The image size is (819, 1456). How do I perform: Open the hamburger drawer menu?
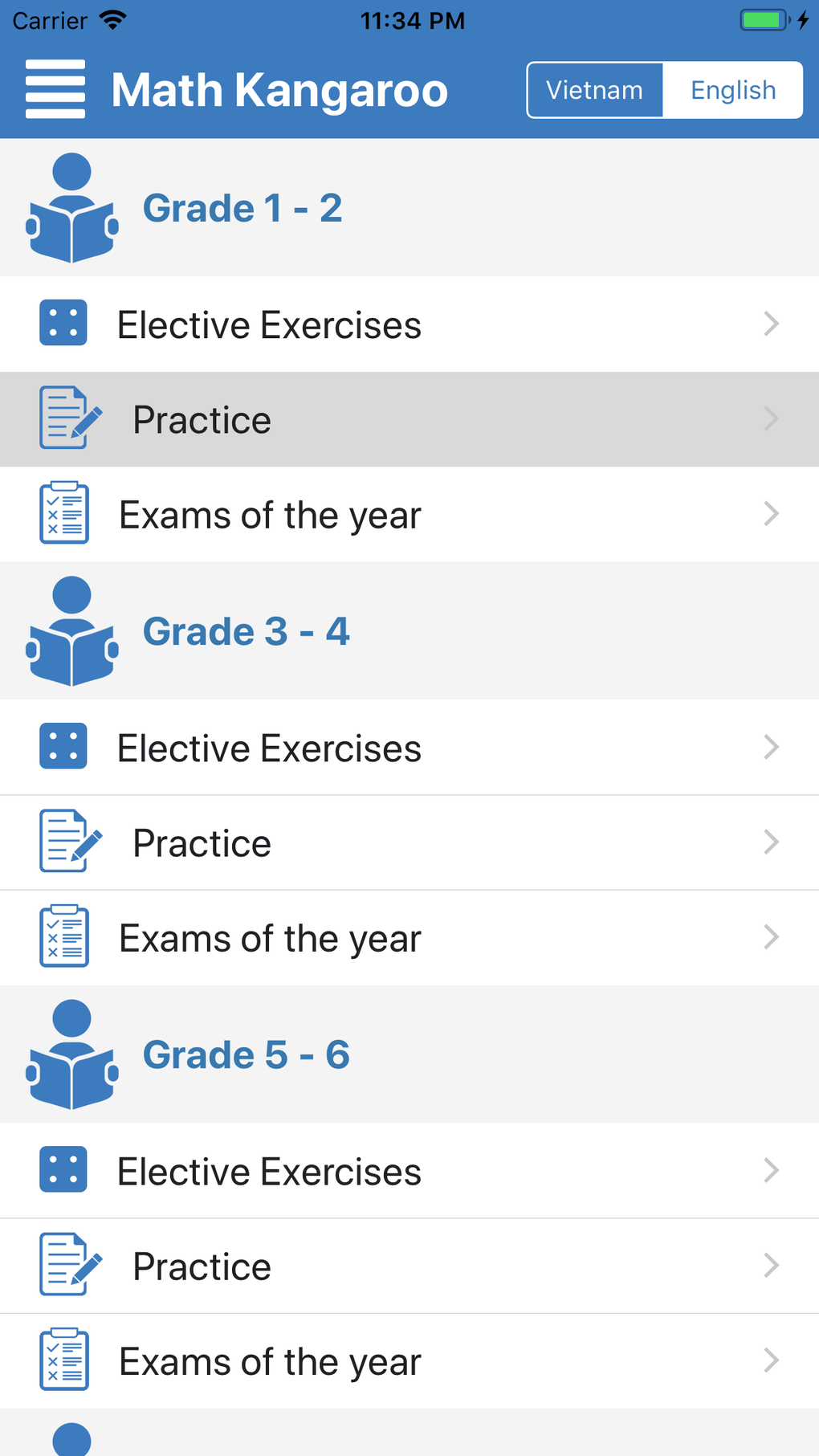pyautogui.click(x=55, y=89)
